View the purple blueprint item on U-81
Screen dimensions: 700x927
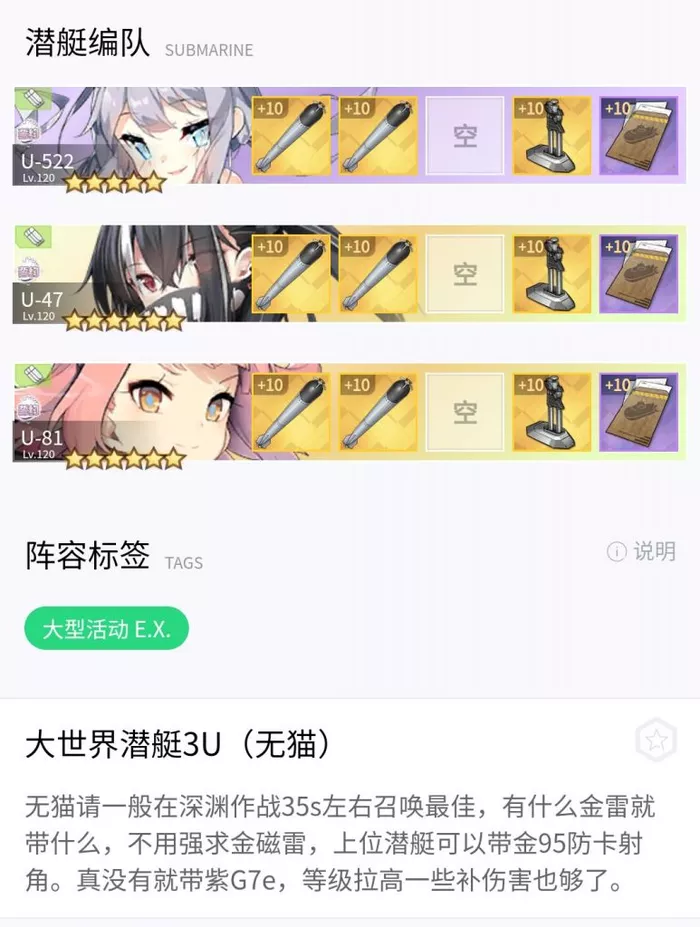639,412
